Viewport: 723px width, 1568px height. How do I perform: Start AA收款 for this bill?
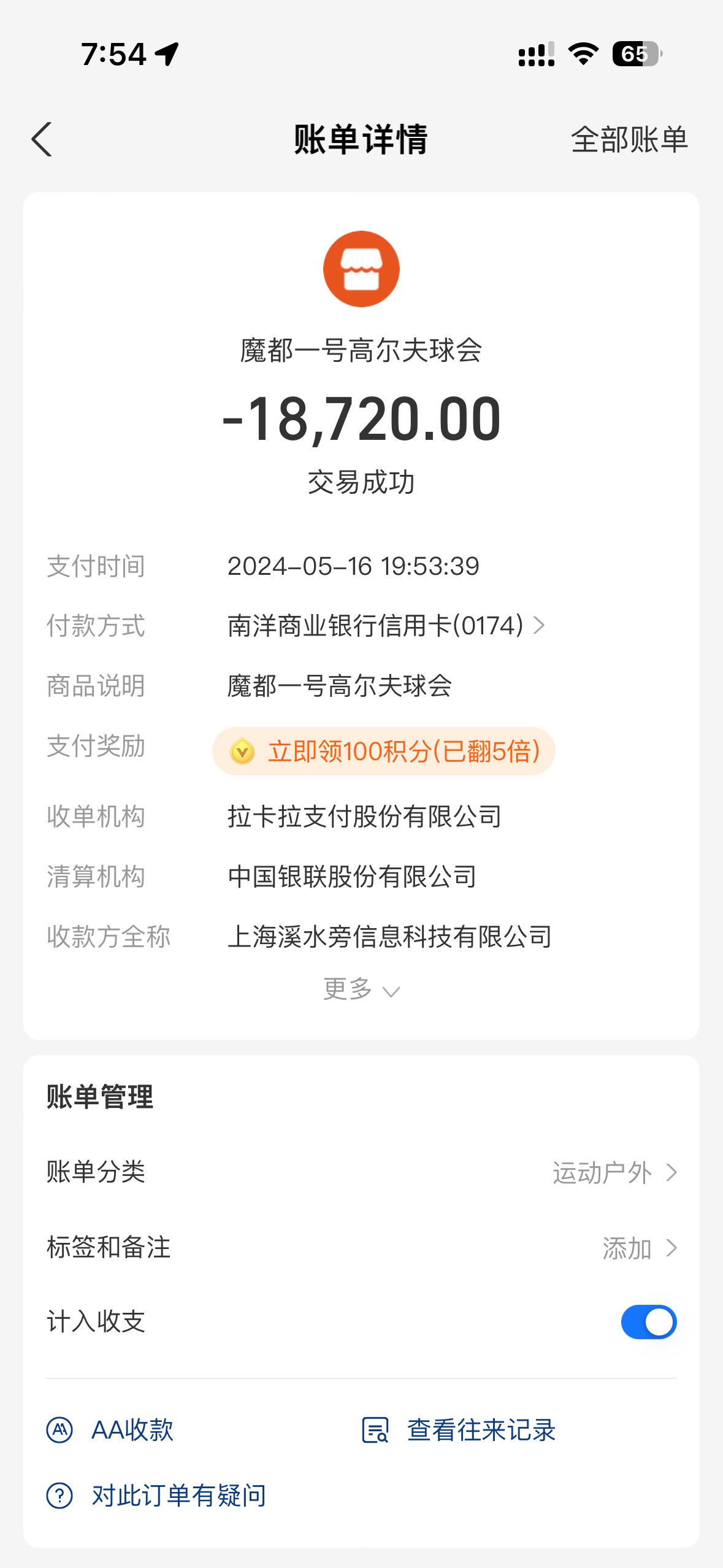(110, 1430)
